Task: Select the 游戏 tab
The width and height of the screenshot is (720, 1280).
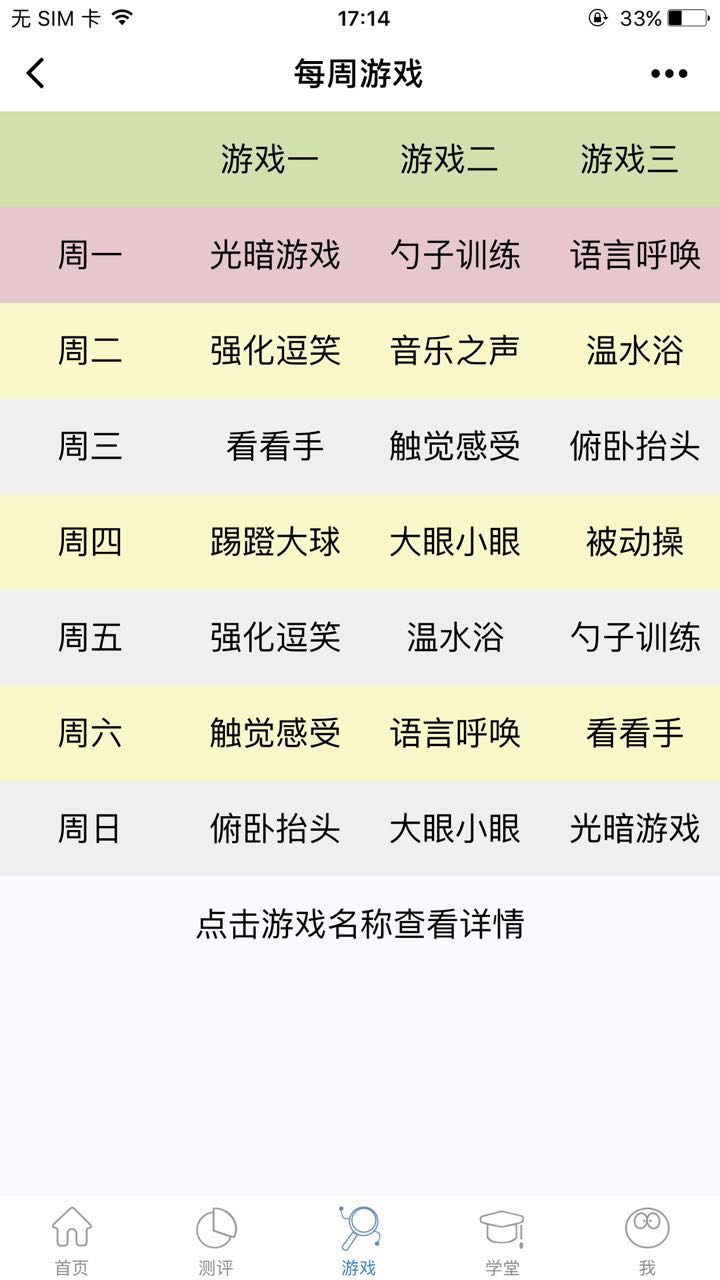Action: (359, 1240)
